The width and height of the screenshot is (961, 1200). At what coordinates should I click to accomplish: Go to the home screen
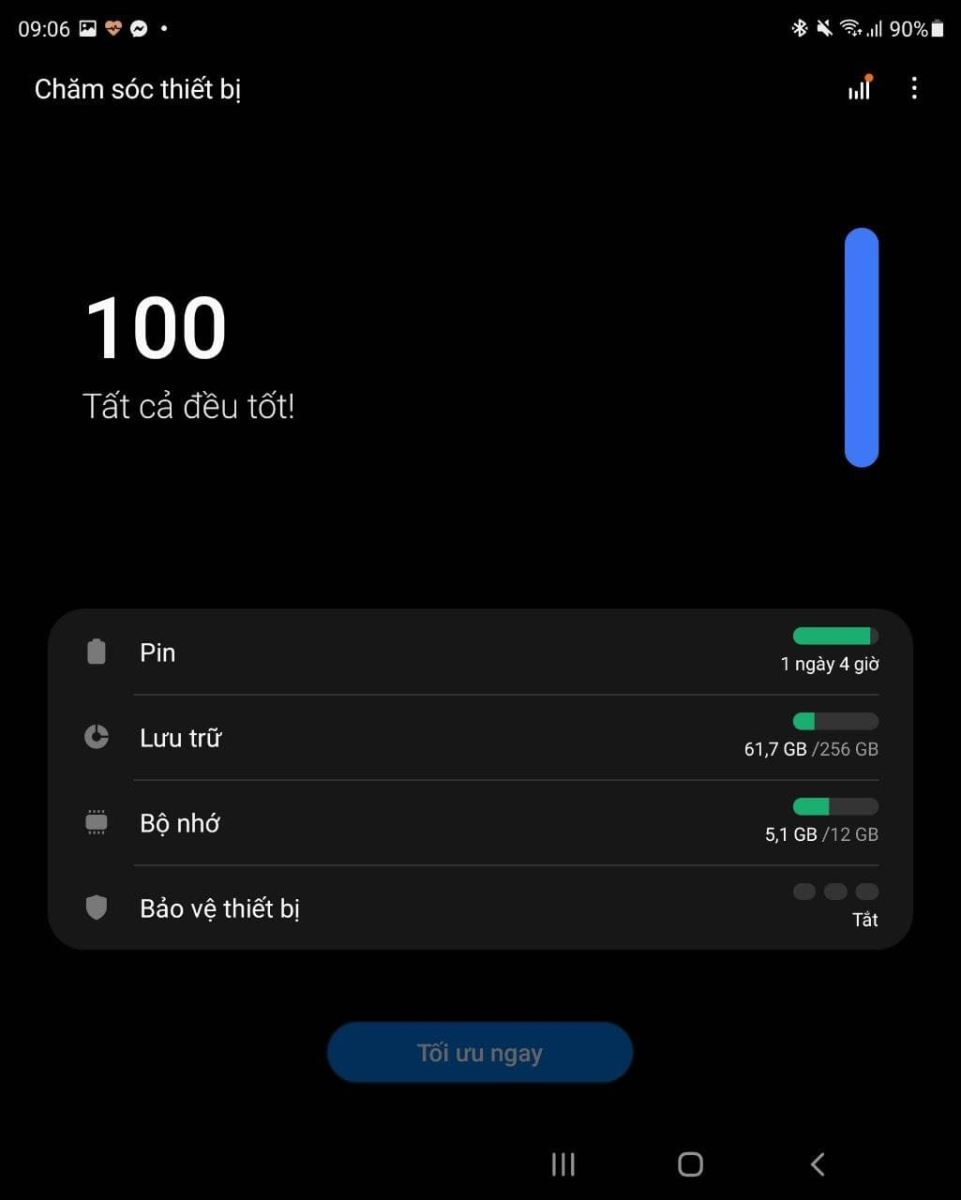tap(690, 1164)
